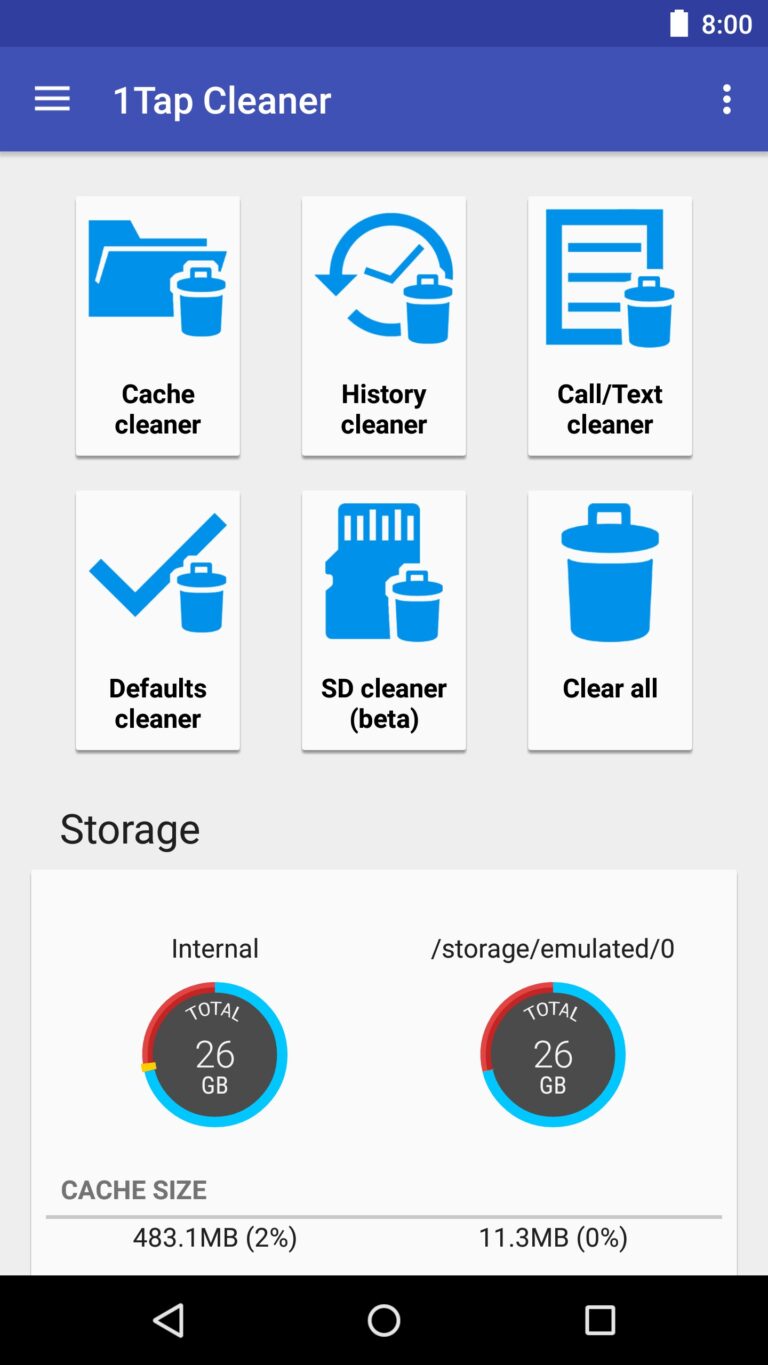
Task: Tap the 11.3MB cache size value
Action: point(552,1237)
